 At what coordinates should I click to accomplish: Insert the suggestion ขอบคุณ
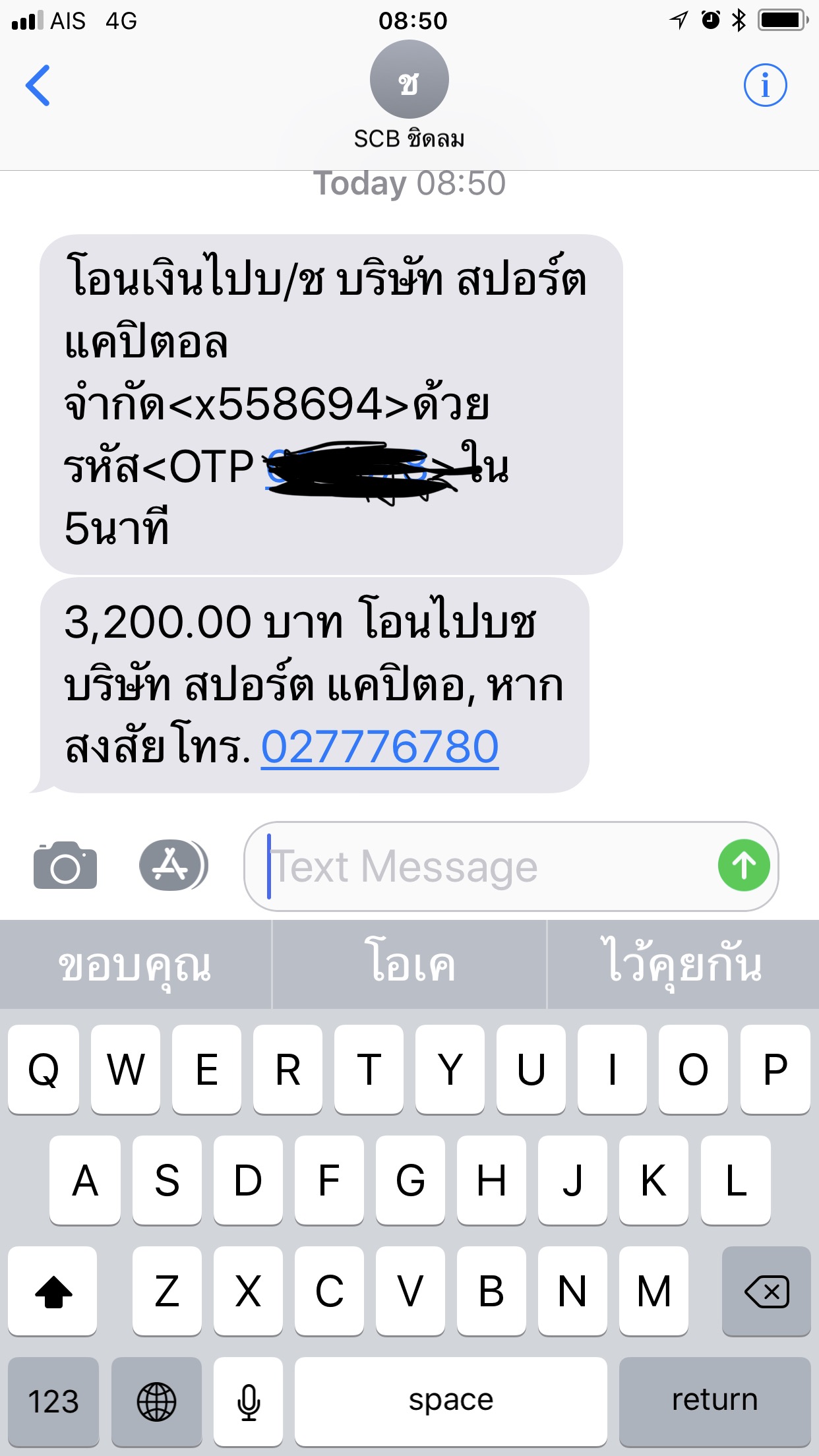click(135, 965)
